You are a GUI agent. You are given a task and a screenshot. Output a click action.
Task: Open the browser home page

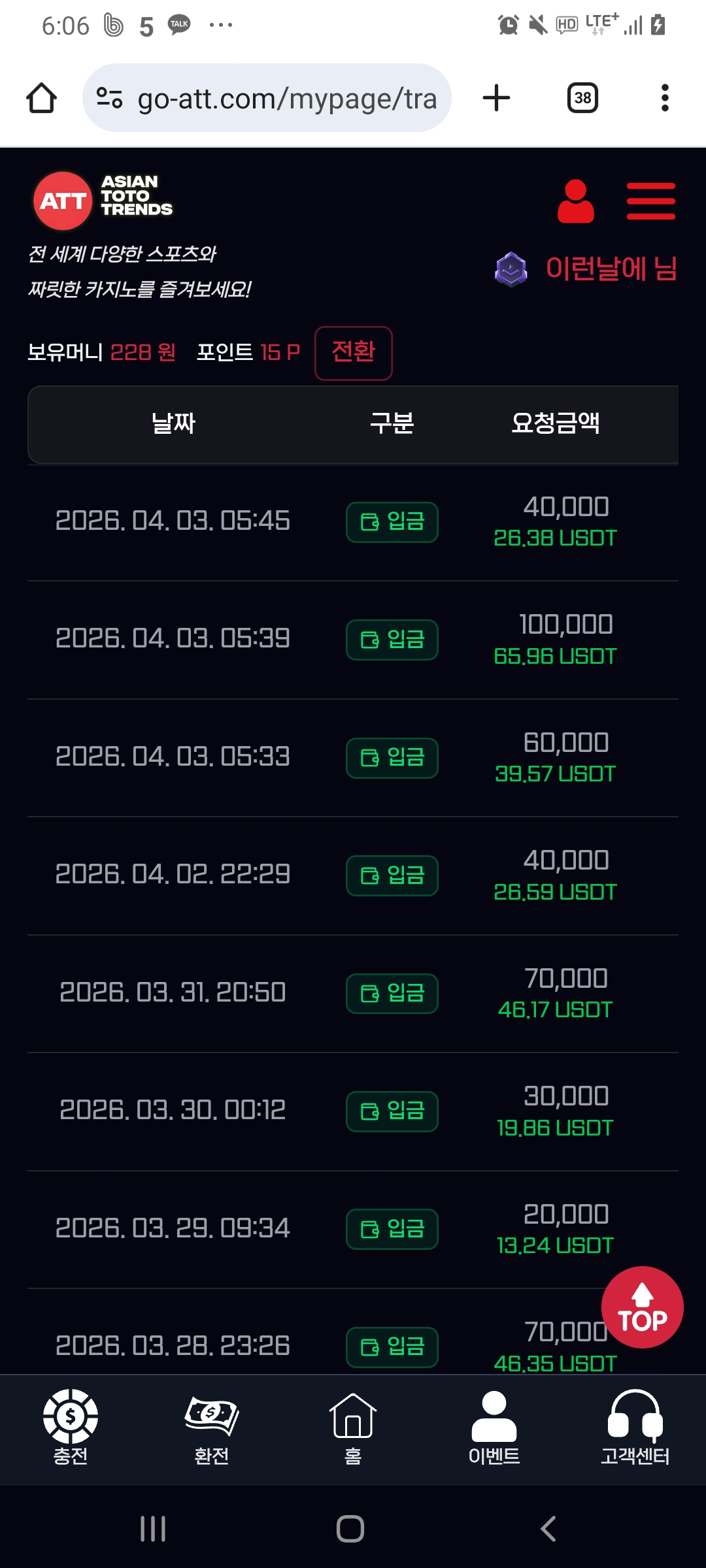tap(41, 98)
